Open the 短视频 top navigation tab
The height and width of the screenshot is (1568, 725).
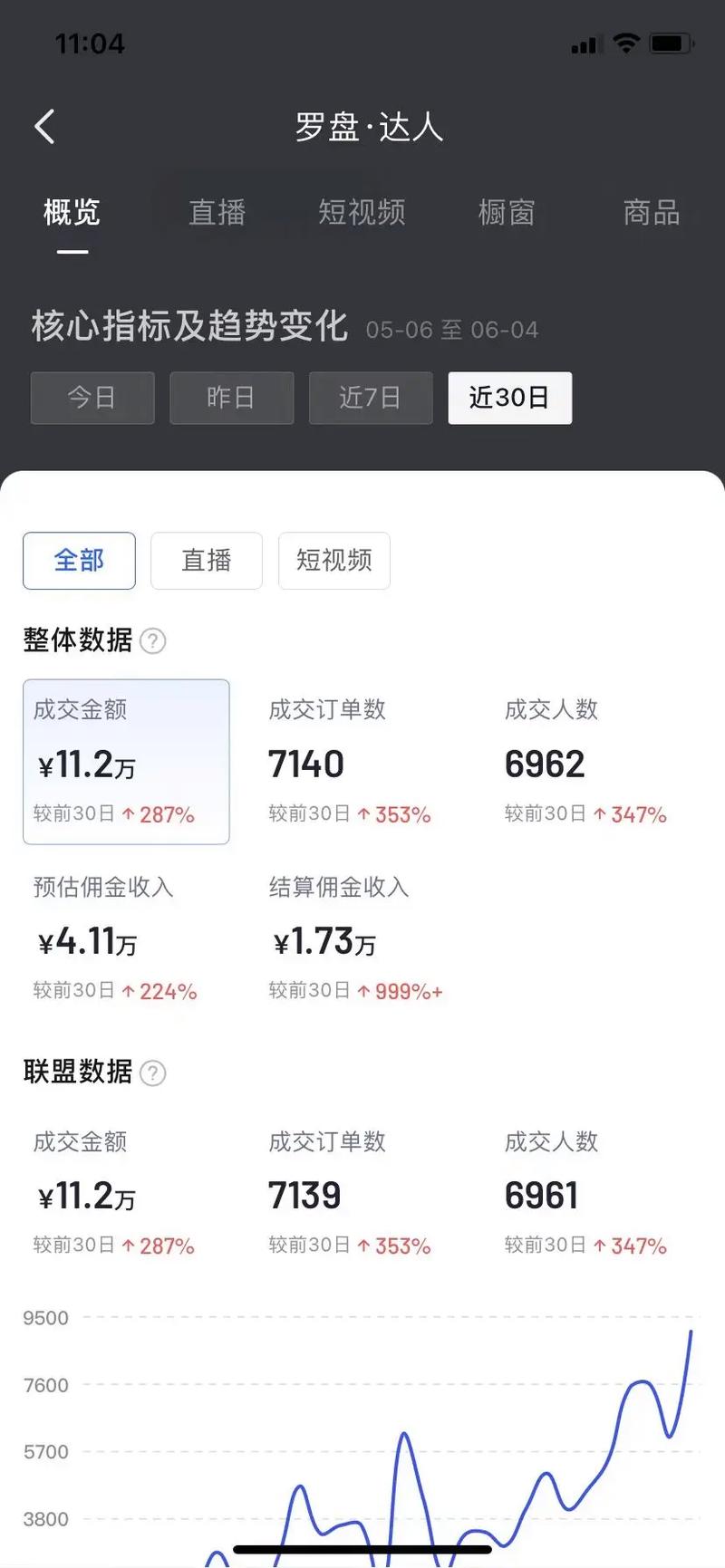362,213
